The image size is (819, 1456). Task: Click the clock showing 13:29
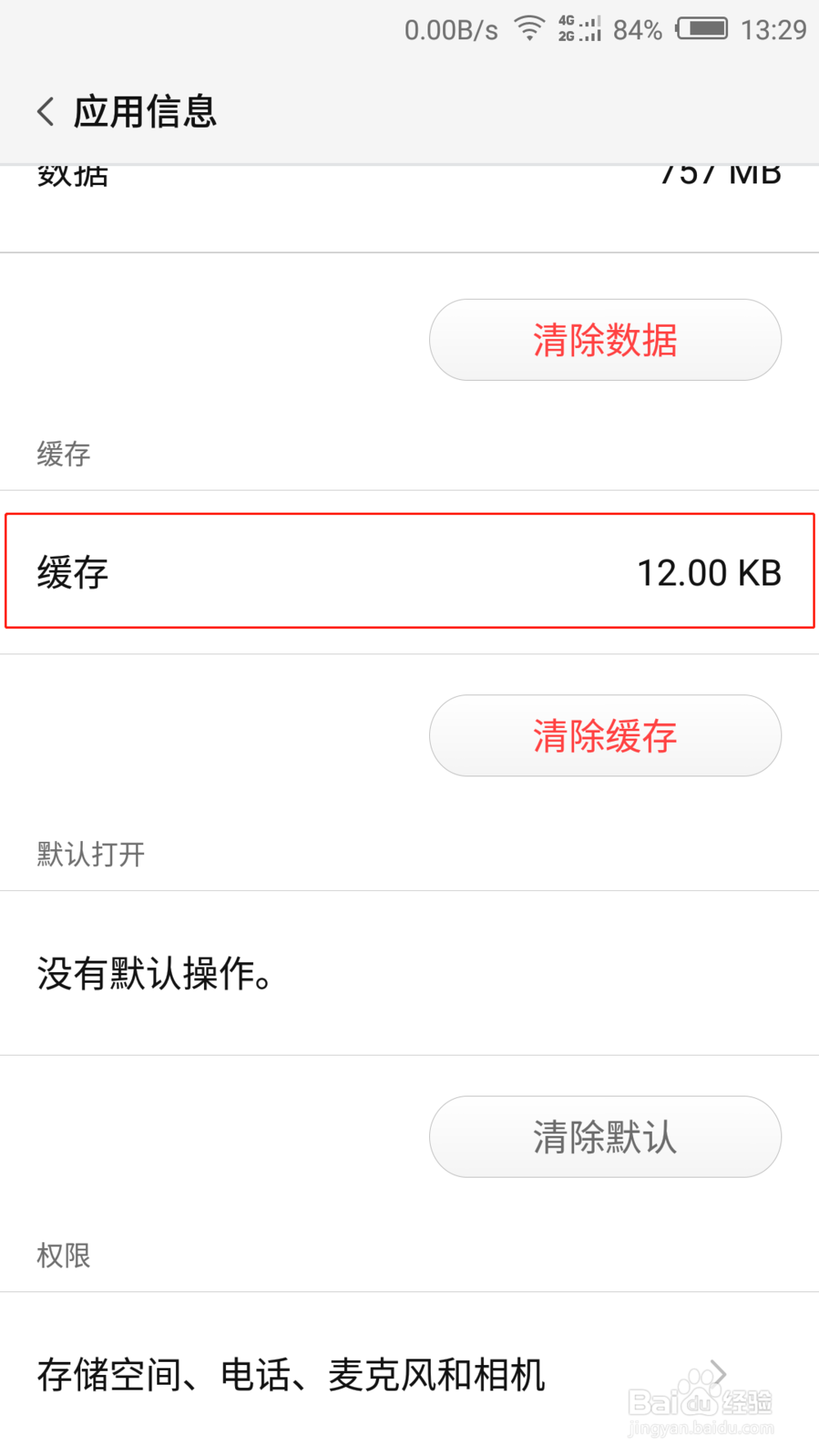(x=773, y=28)
